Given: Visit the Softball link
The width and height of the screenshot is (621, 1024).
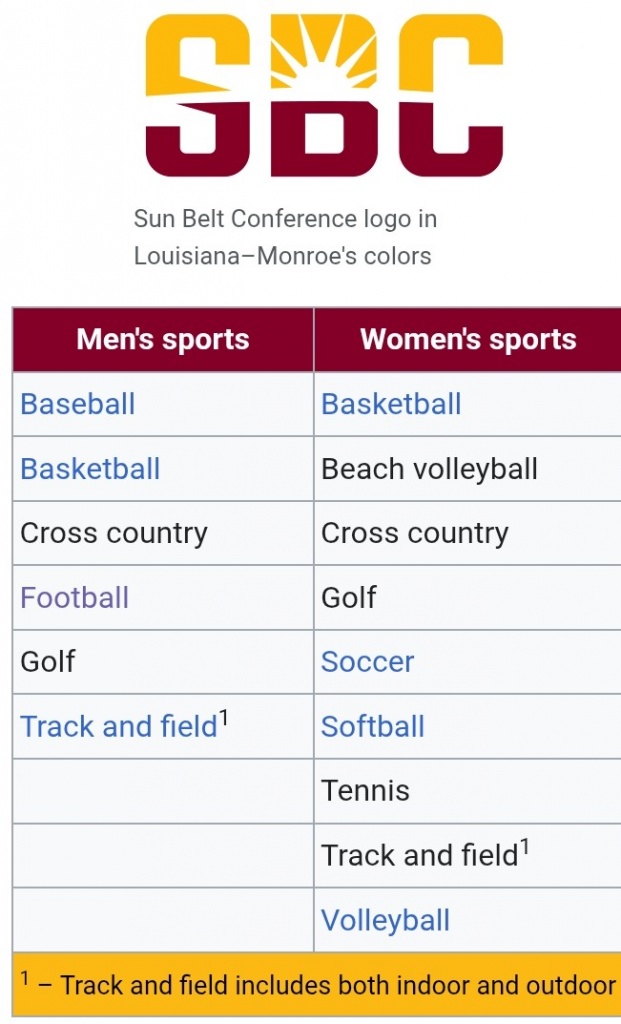Looking at the screenshot, I should pyautogui.click(x=372, y=727).
